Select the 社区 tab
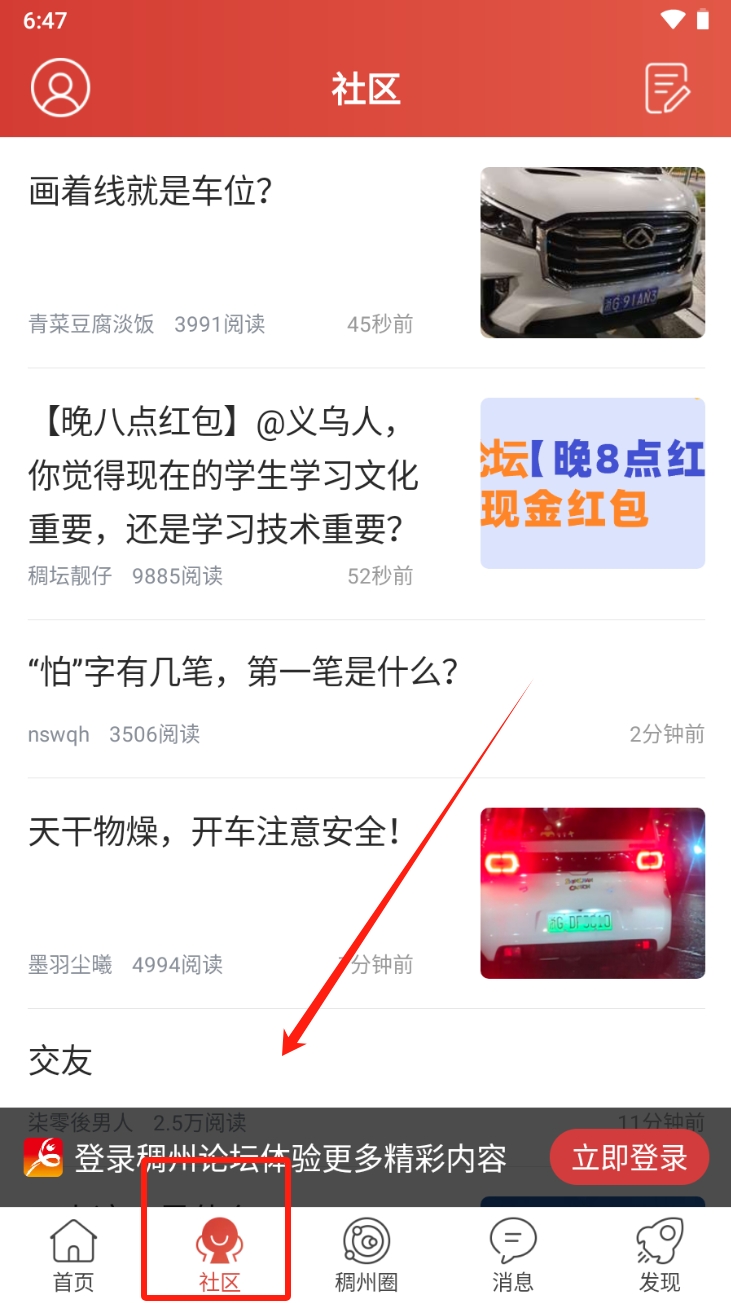The width and height of the screenshot is (731, 1303). pyautogui.click(x=219, y=1256)
